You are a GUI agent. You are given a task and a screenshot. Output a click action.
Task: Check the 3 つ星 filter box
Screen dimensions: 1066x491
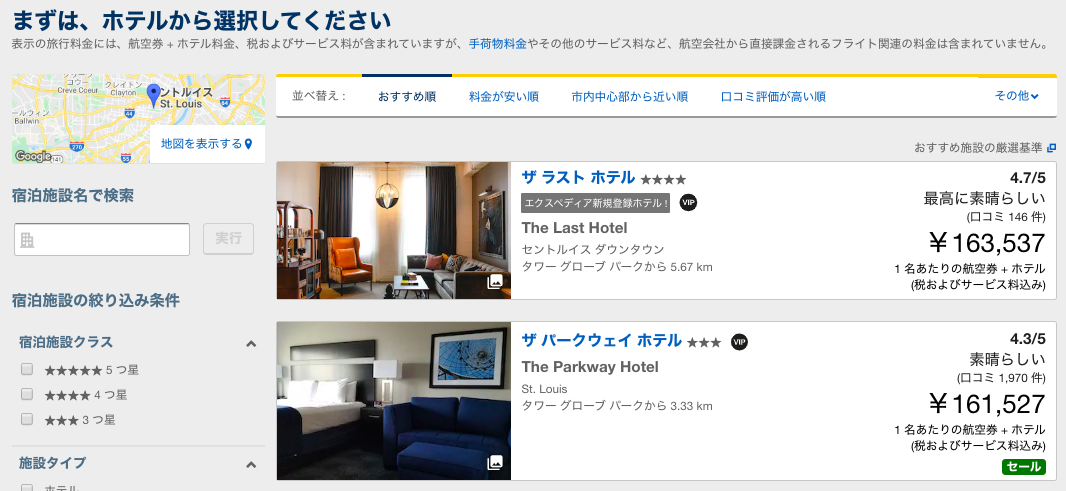27,420
